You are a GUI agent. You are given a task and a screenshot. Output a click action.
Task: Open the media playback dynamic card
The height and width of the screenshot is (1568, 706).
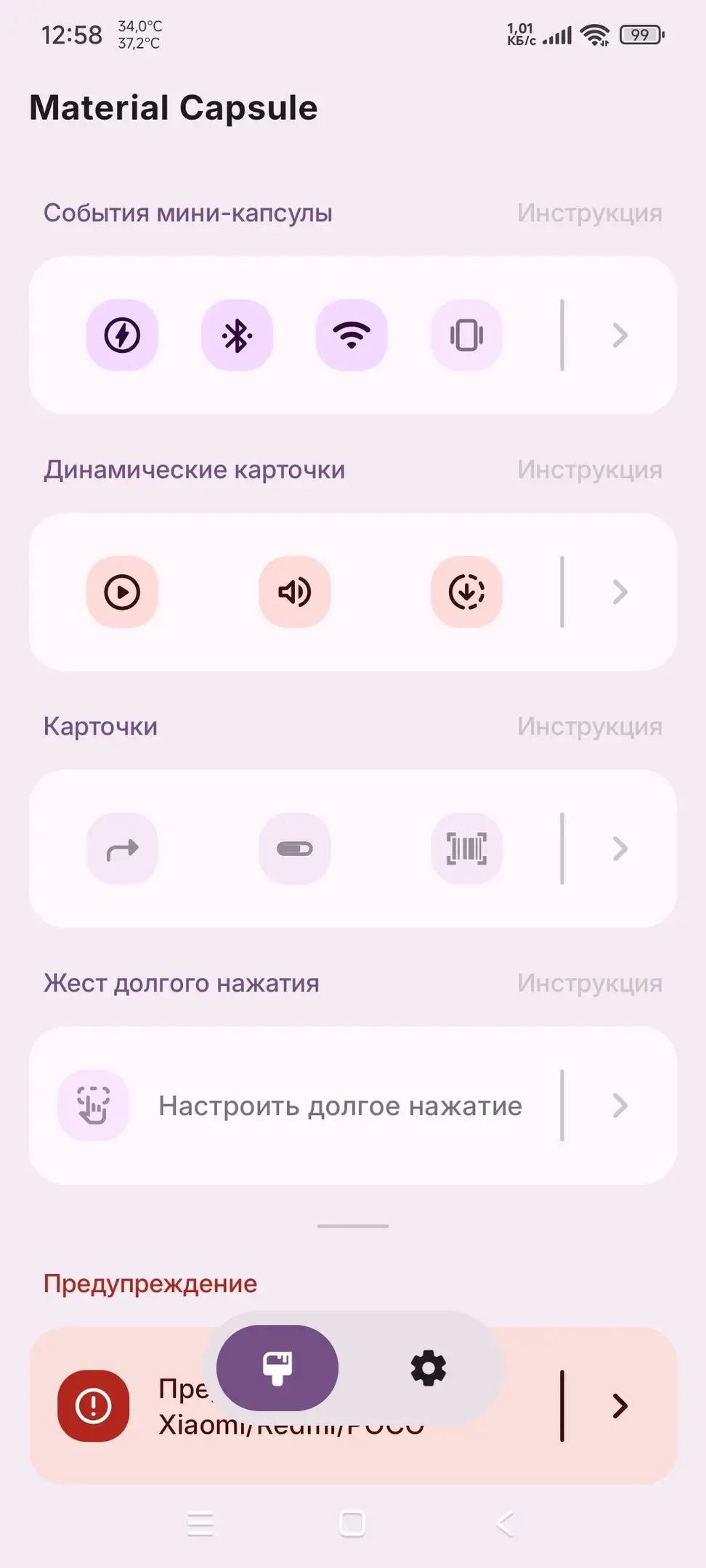tap(122, 592)
